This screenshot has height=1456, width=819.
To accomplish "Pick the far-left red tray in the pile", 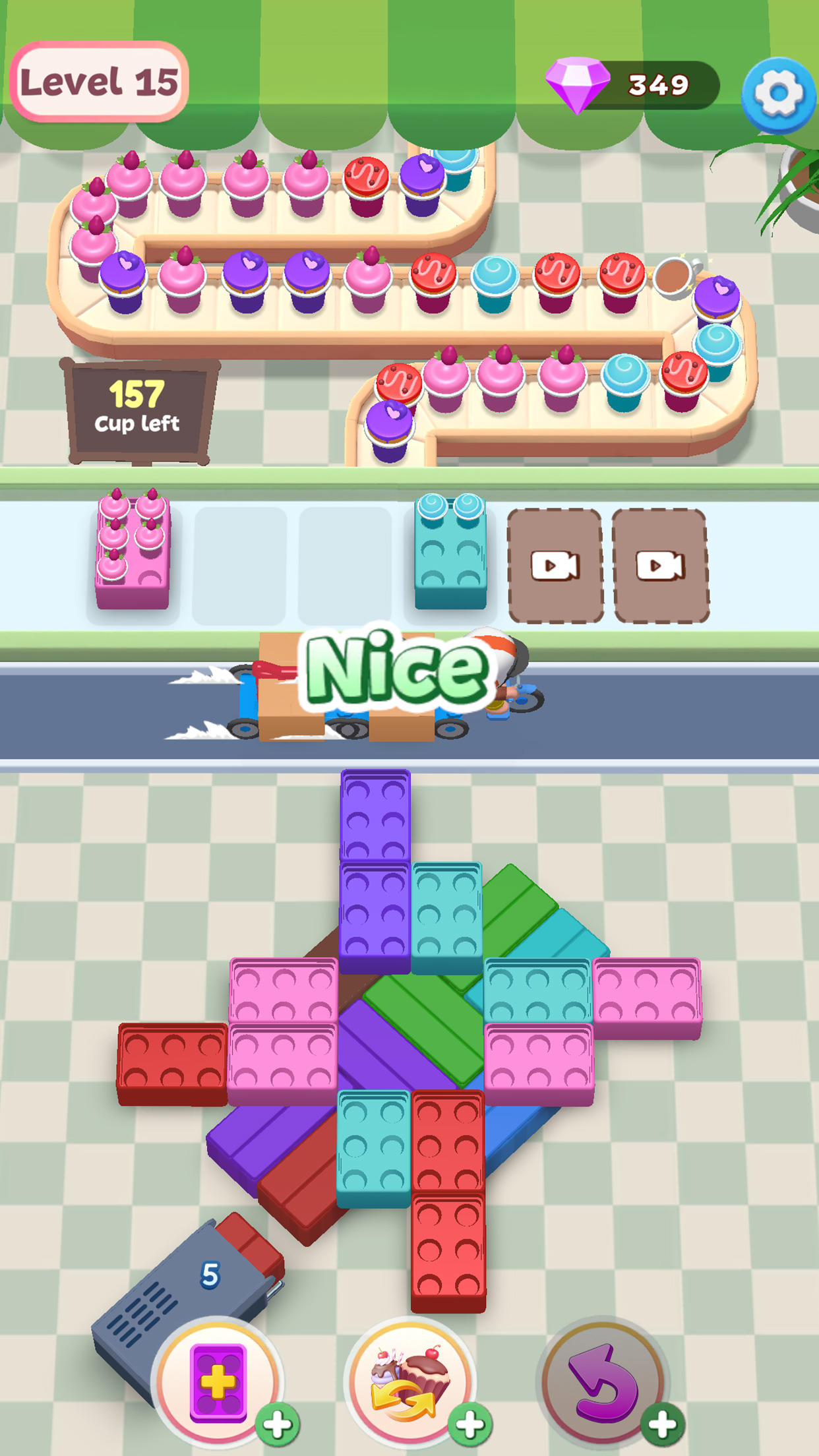I will point(172,1062).
